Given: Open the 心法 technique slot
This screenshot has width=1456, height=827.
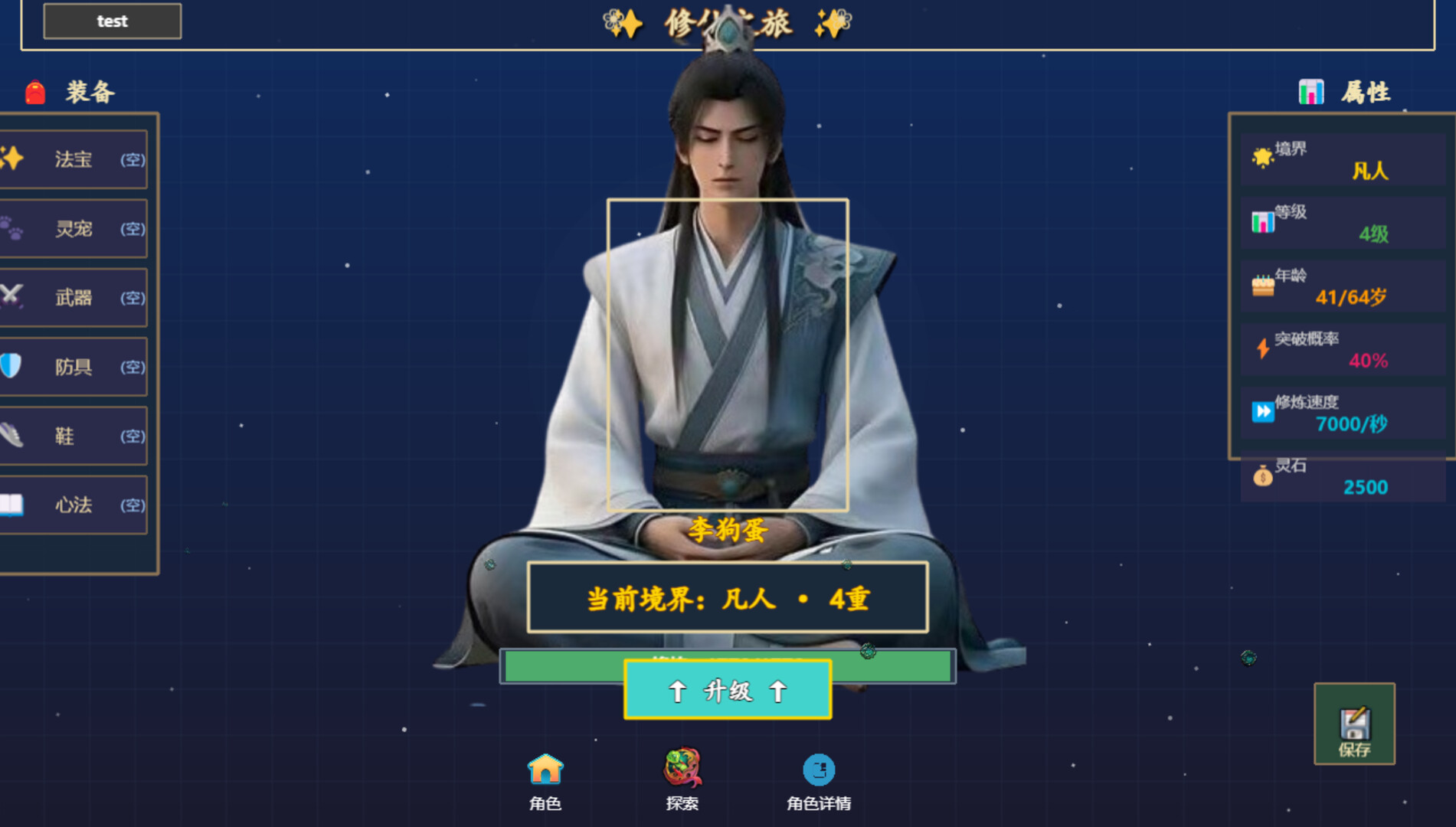Looking at the screenshot, I should [74, 505].
